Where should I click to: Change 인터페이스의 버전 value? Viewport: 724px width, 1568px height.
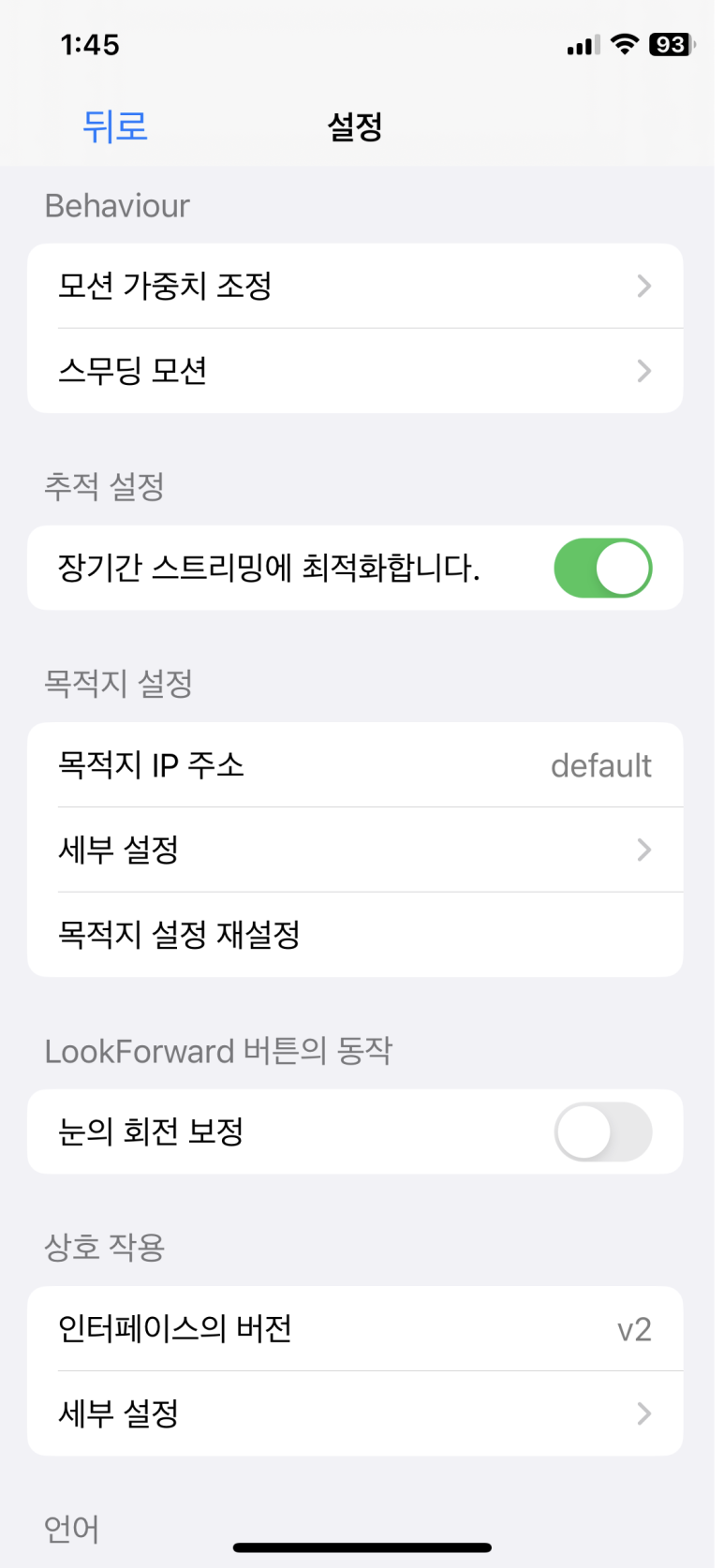click(x=355, y=1328)
